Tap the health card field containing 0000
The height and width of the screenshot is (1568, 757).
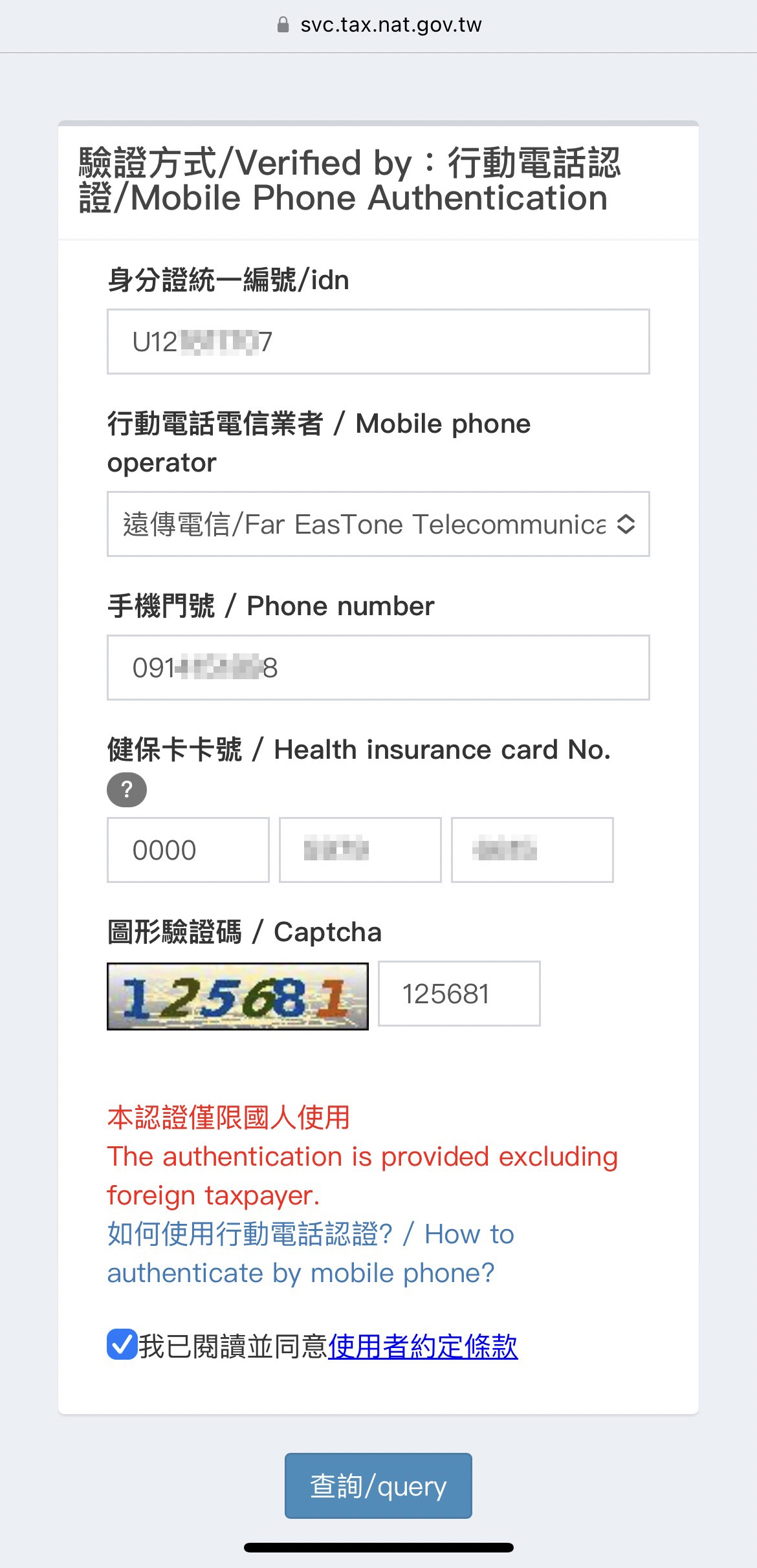click(188, 850)
